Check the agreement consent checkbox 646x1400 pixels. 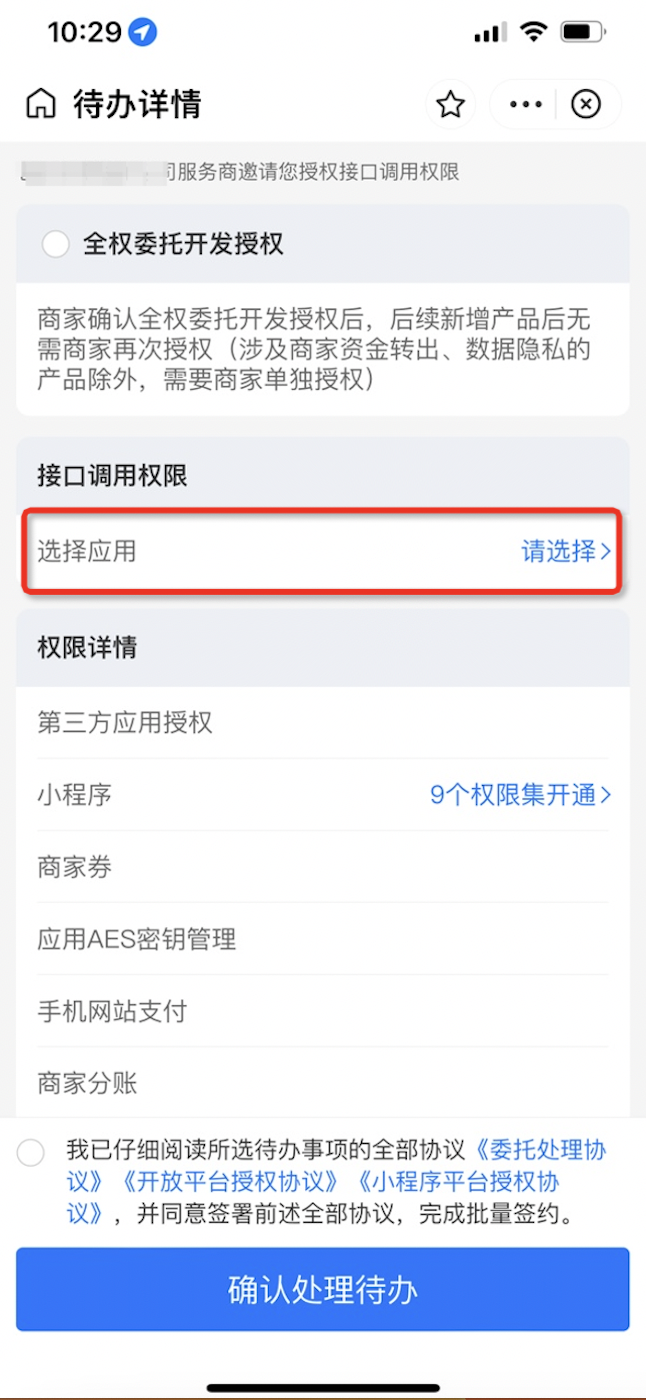[x=31, y=1152]
